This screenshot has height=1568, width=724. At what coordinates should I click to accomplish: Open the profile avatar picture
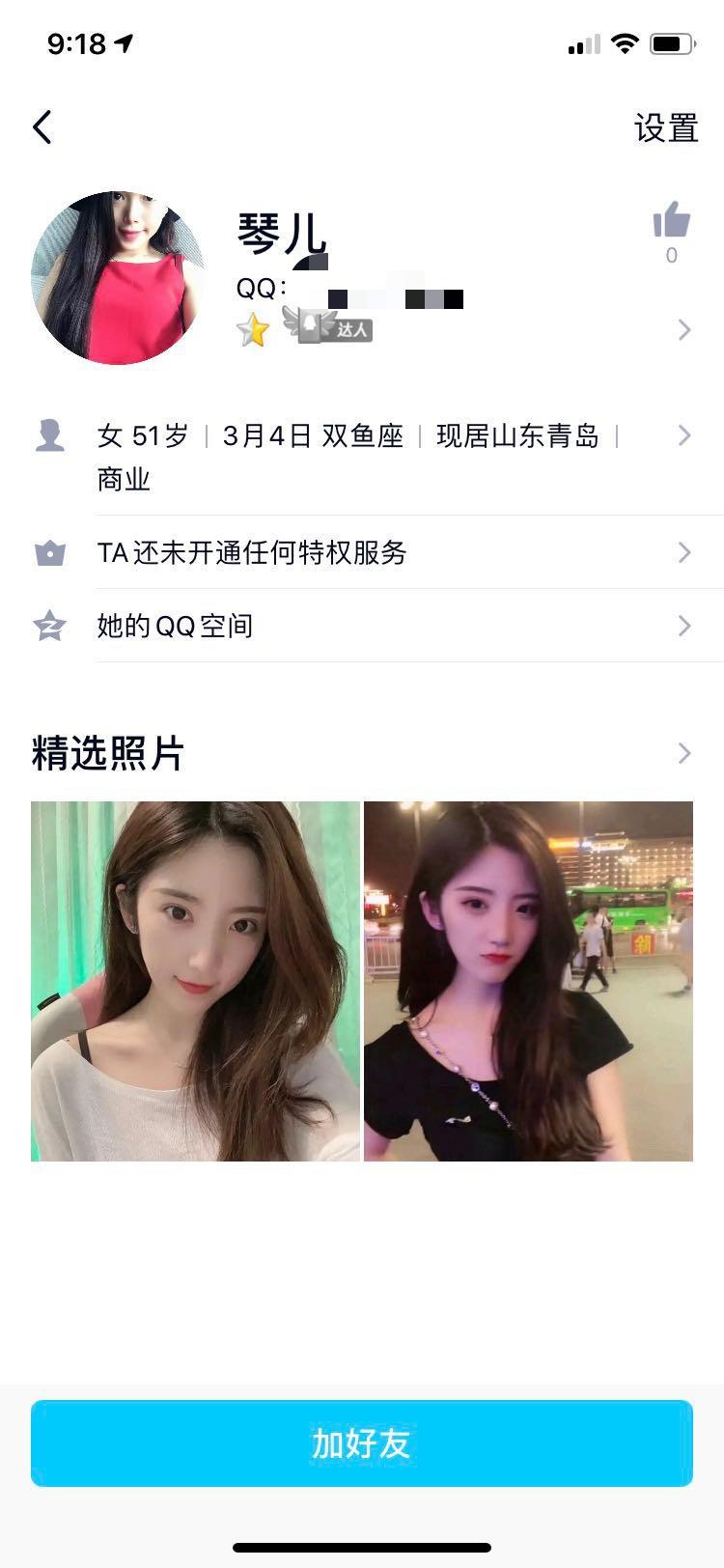click(x=118, y=278)
